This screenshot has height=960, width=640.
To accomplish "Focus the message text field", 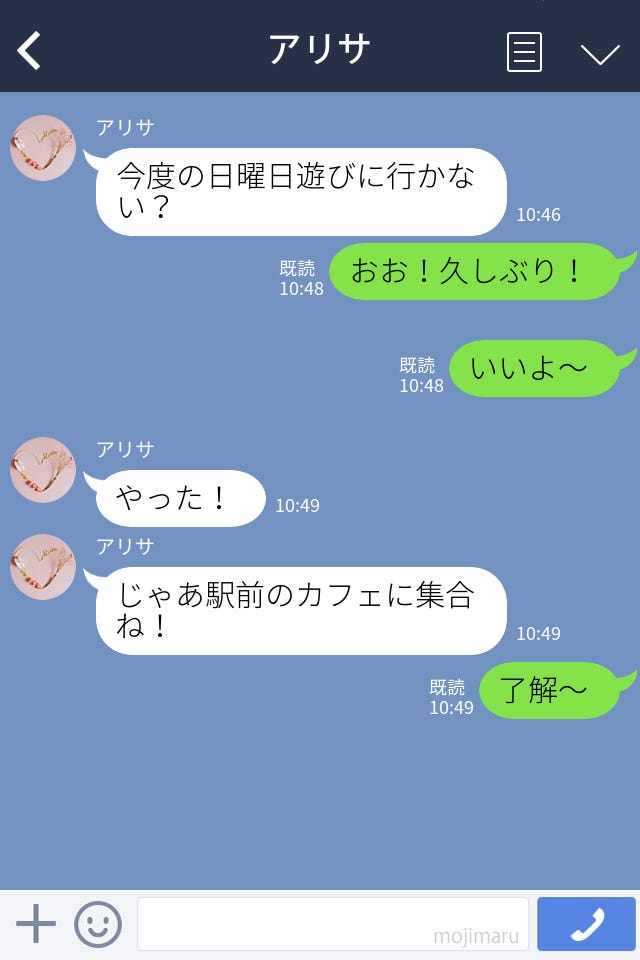I will pos(332,924).
